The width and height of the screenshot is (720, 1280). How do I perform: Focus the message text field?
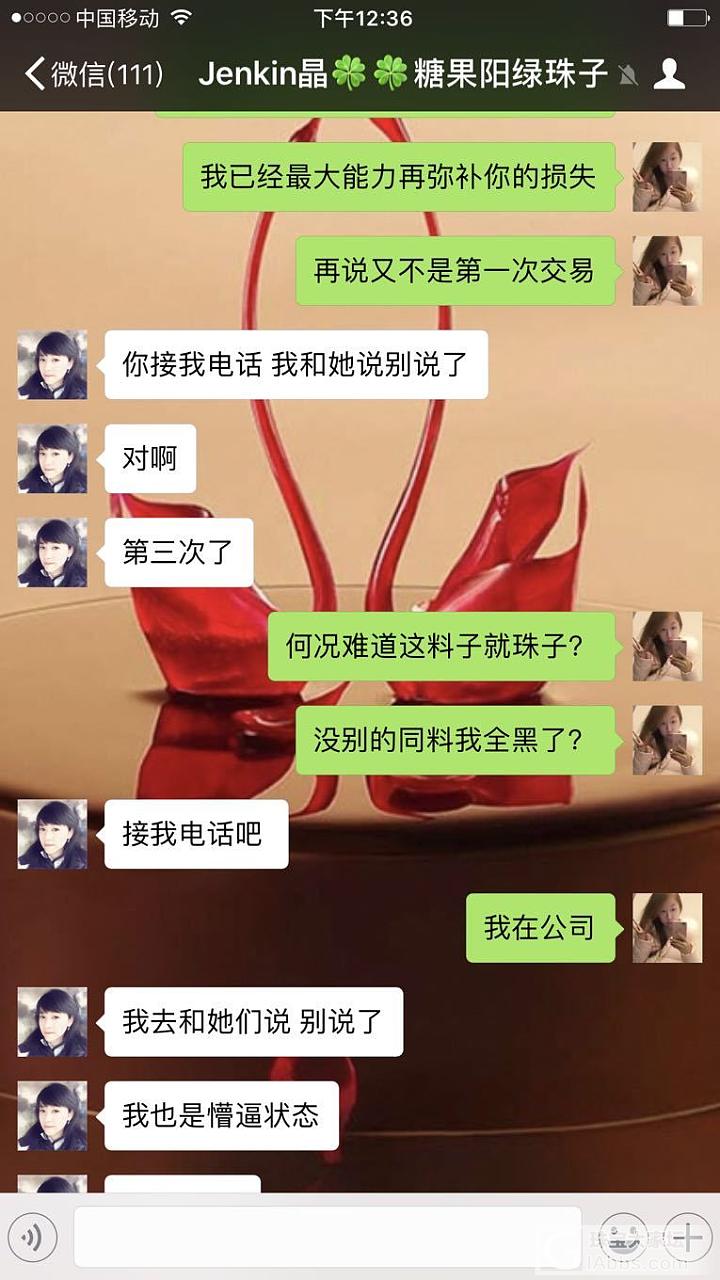tap(327, 1238)
